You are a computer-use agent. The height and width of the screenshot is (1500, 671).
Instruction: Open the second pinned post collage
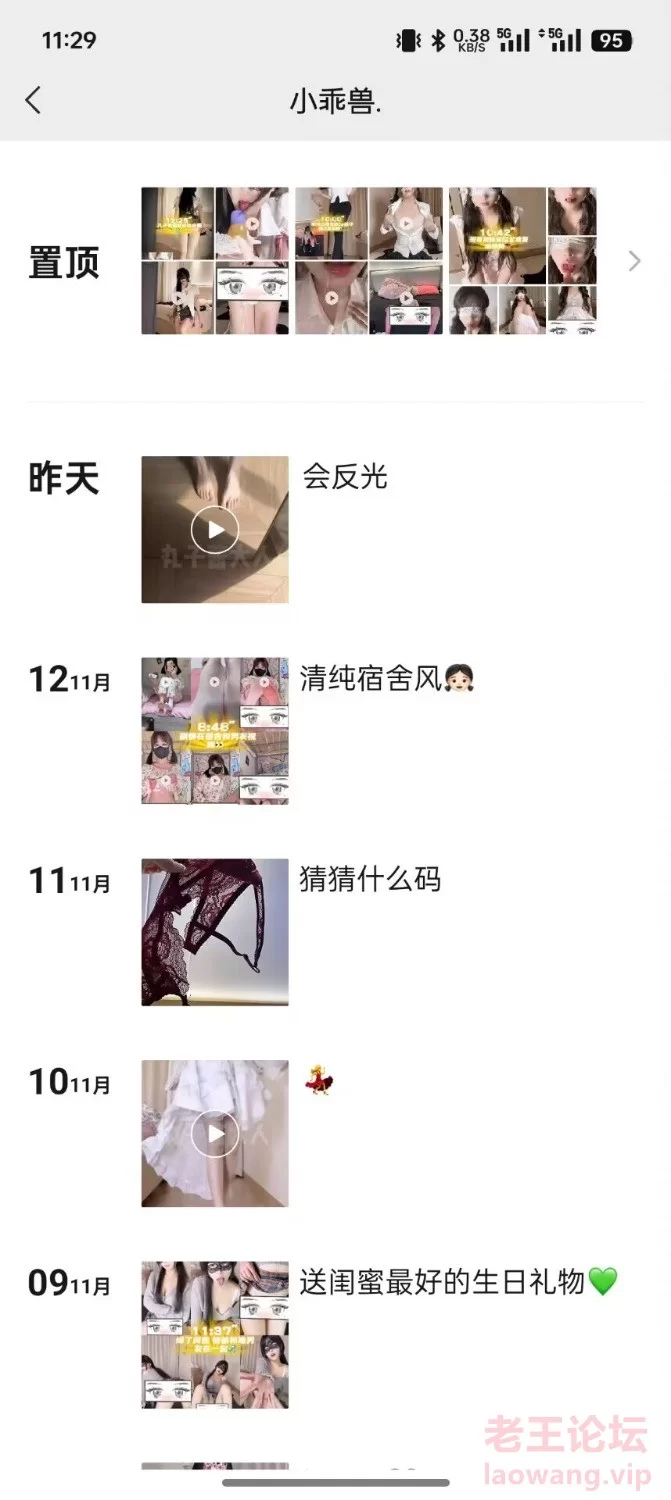click(369, 261)
